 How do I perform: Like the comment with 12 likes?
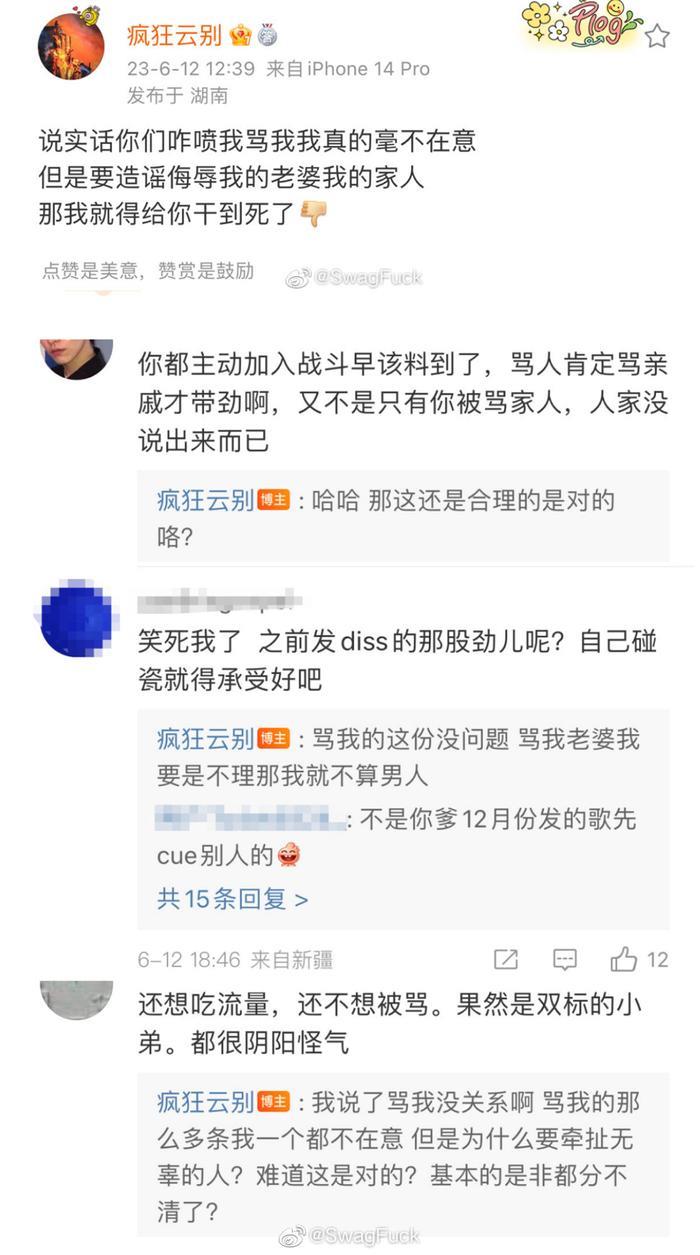click(624, 960)
